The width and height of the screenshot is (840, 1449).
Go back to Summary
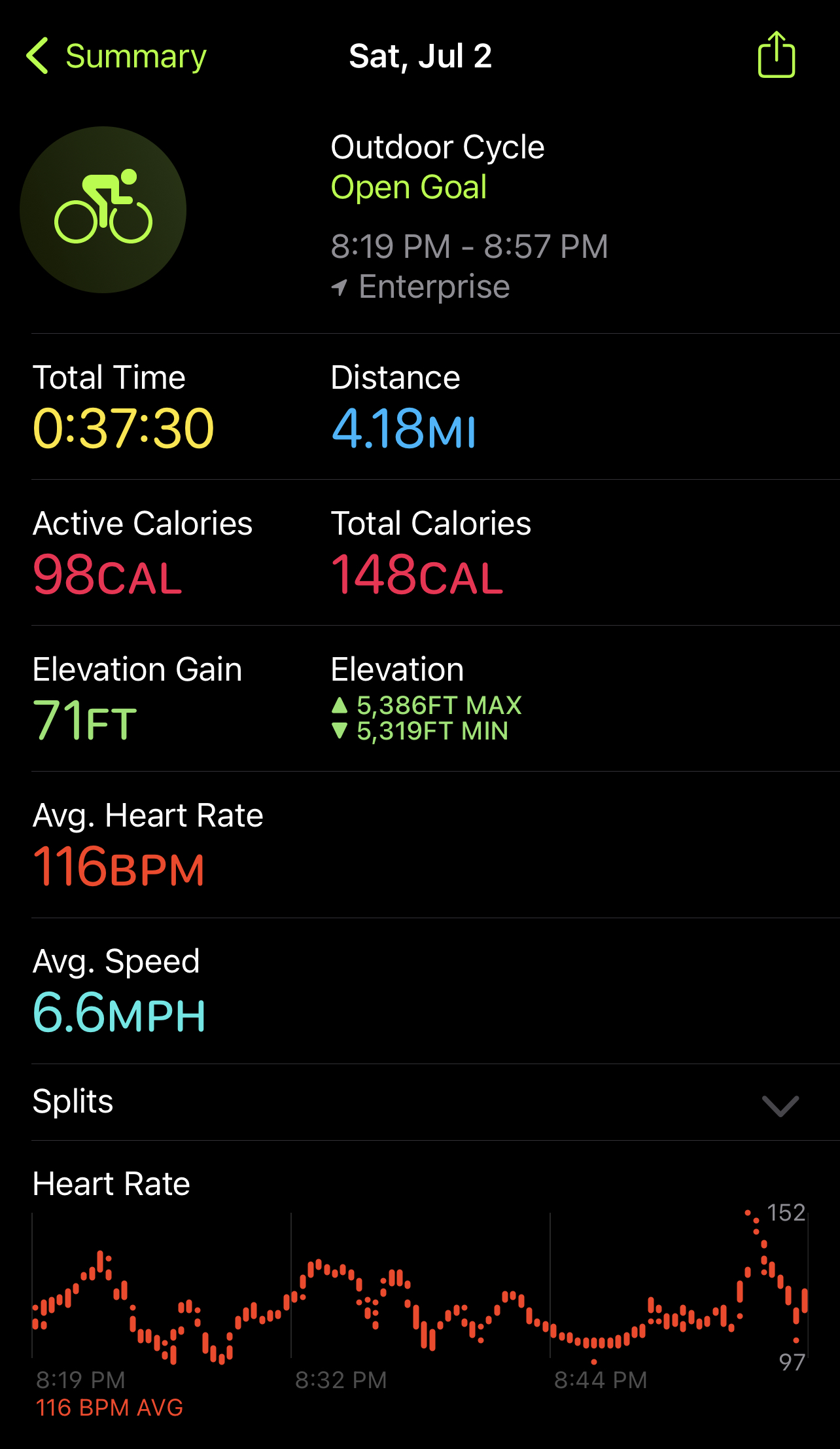[x=116, y=56]
